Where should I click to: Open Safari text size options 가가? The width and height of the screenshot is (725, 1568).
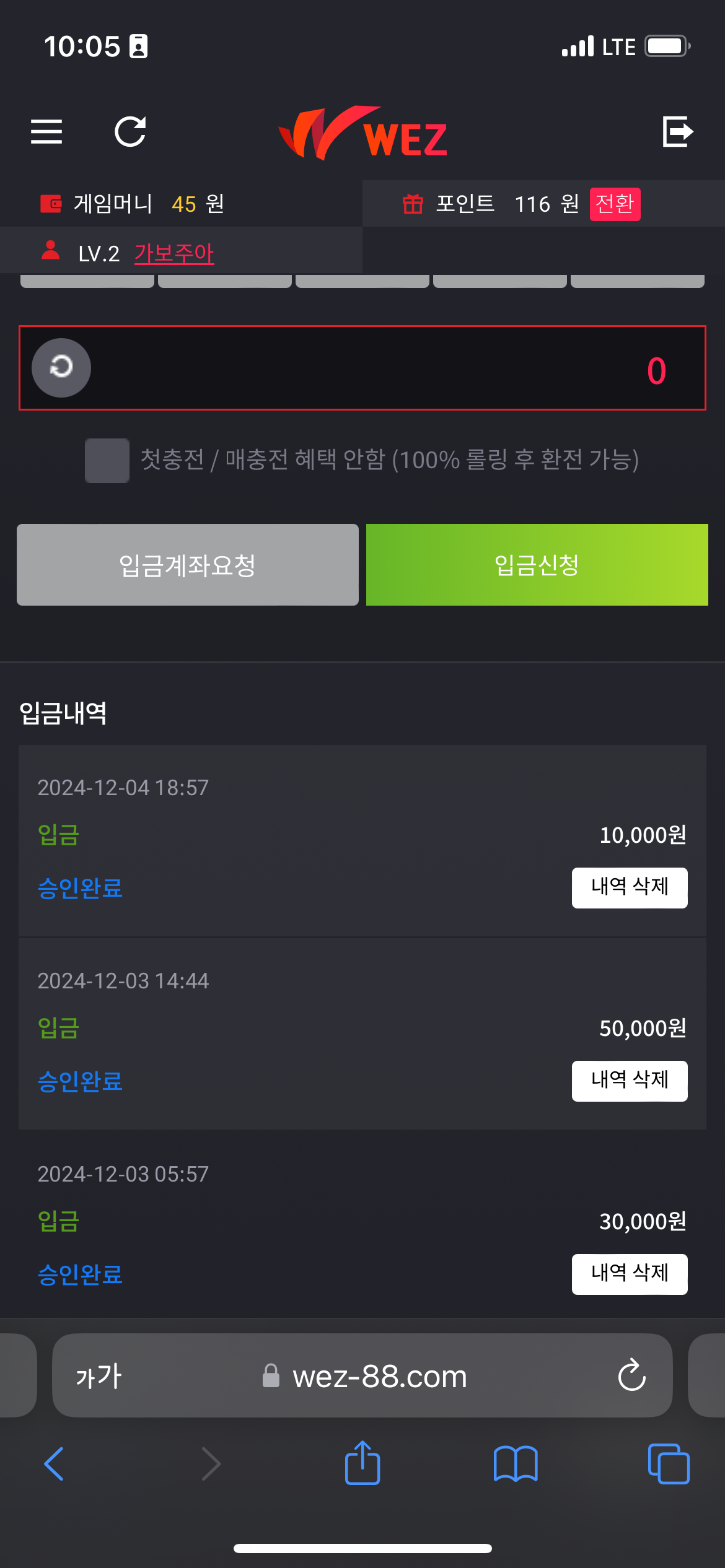point(99,1376)
